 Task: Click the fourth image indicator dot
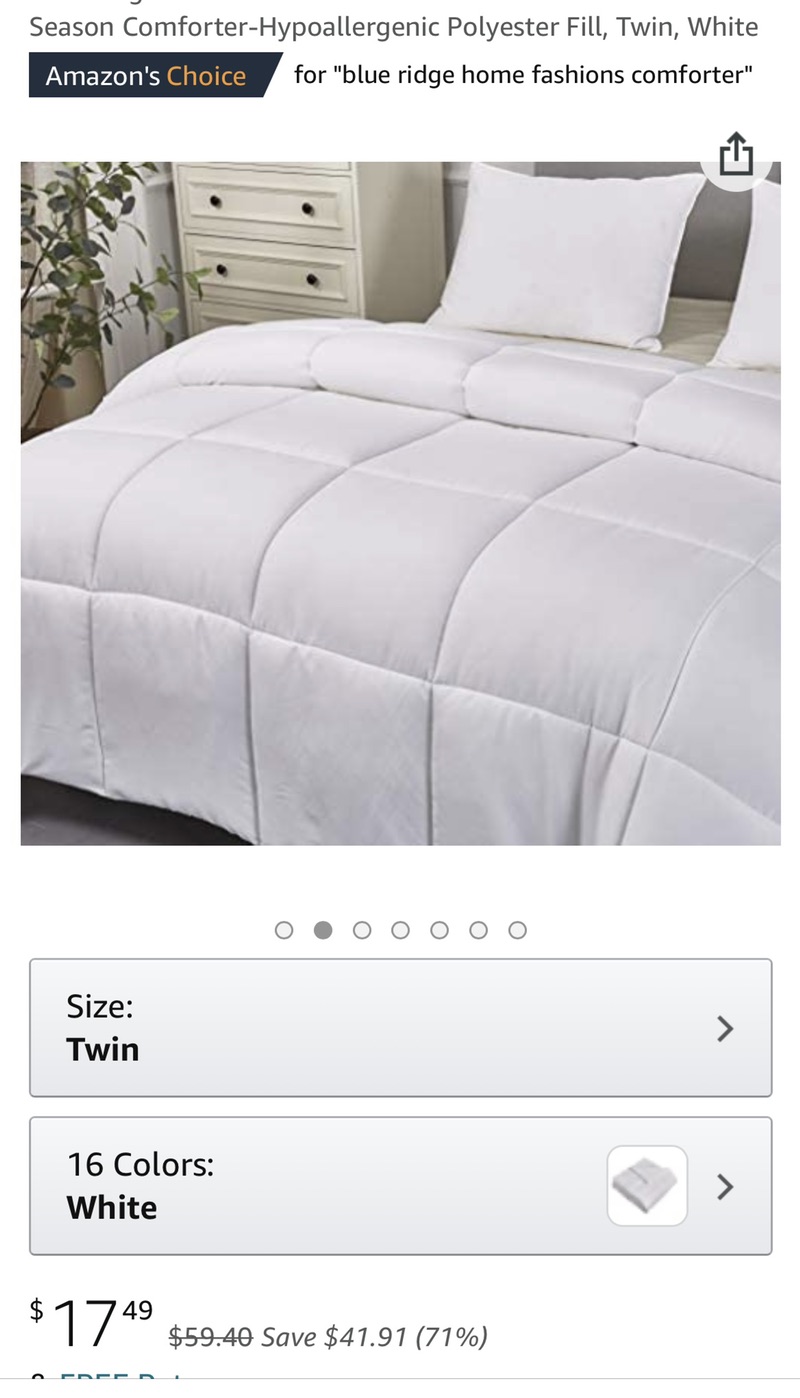[401, 930]
